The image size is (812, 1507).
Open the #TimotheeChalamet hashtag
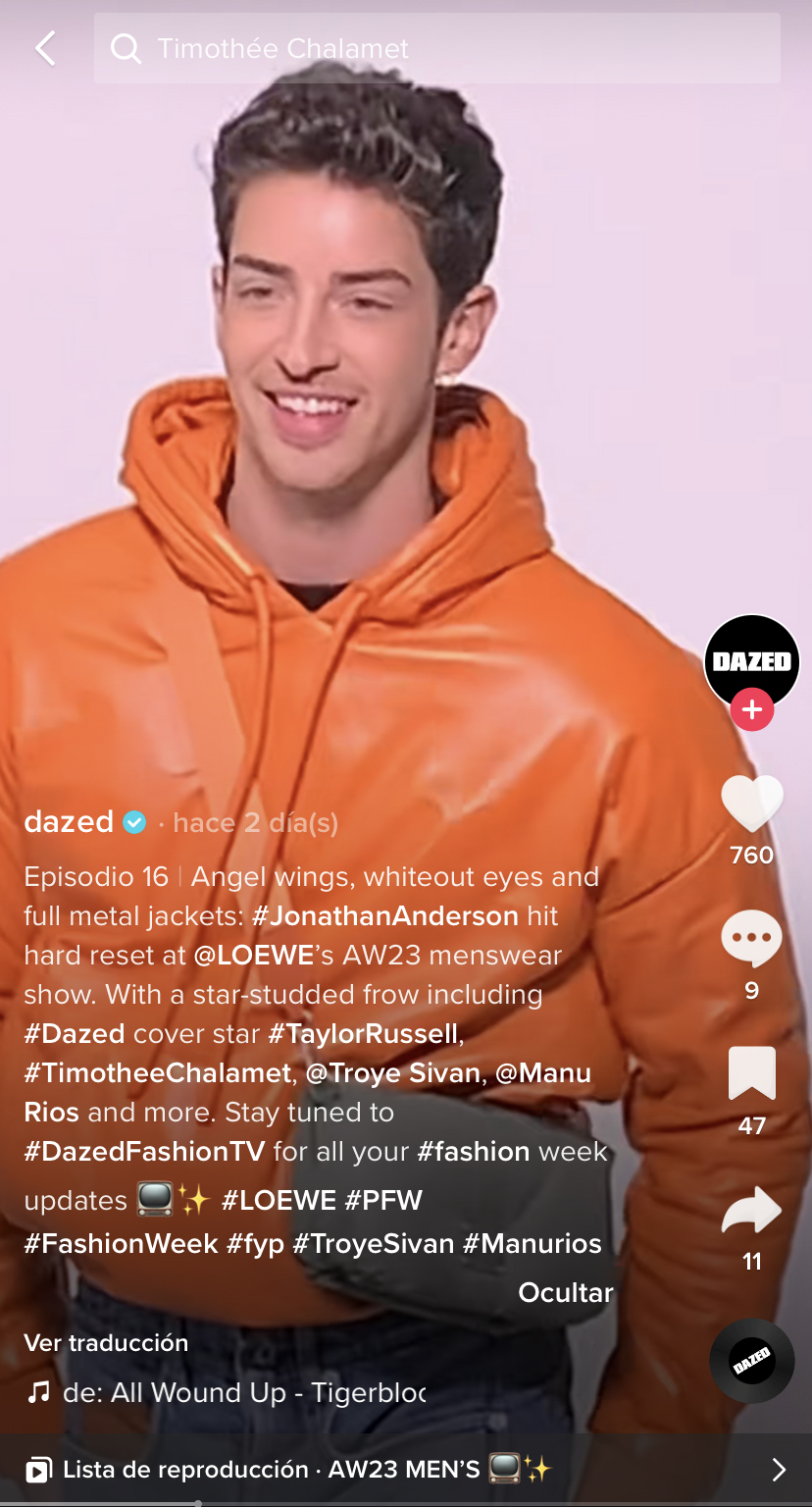tap(158, 1073)
